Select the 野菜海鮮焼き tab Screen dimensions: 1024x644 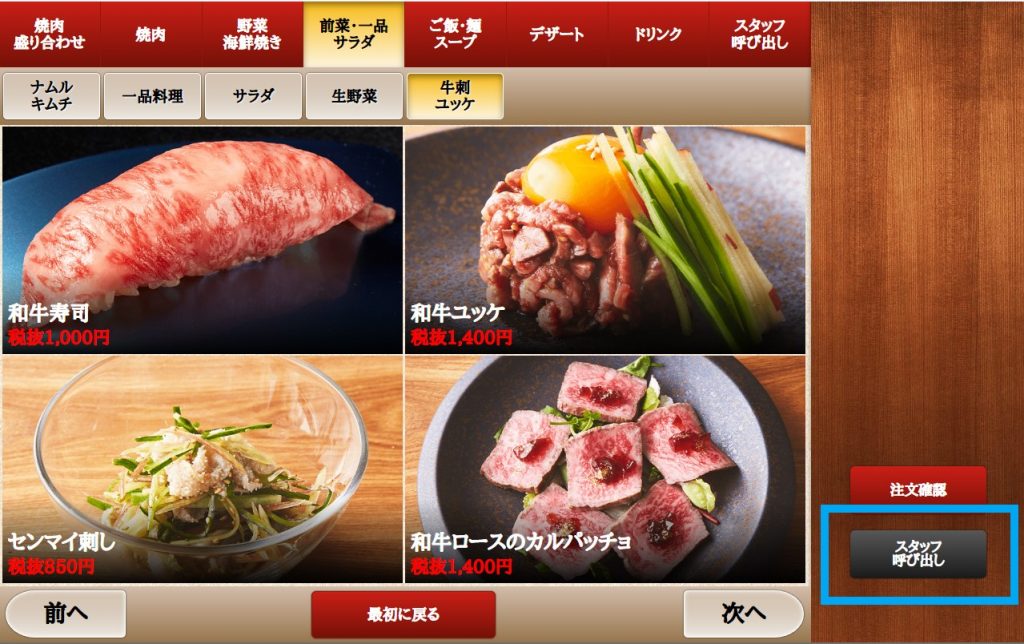click(x=252, y=34)
